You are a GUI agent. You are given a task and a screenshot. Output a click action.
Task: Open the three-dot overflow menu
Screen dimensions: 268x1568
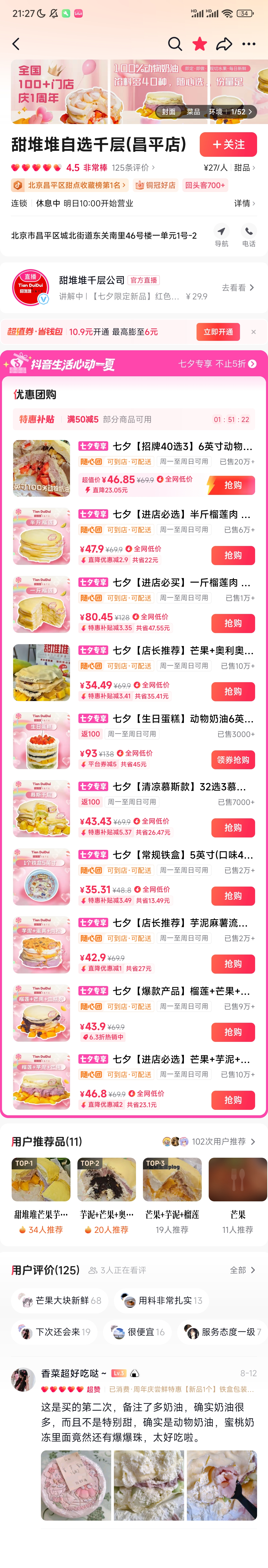click(248, 44)
